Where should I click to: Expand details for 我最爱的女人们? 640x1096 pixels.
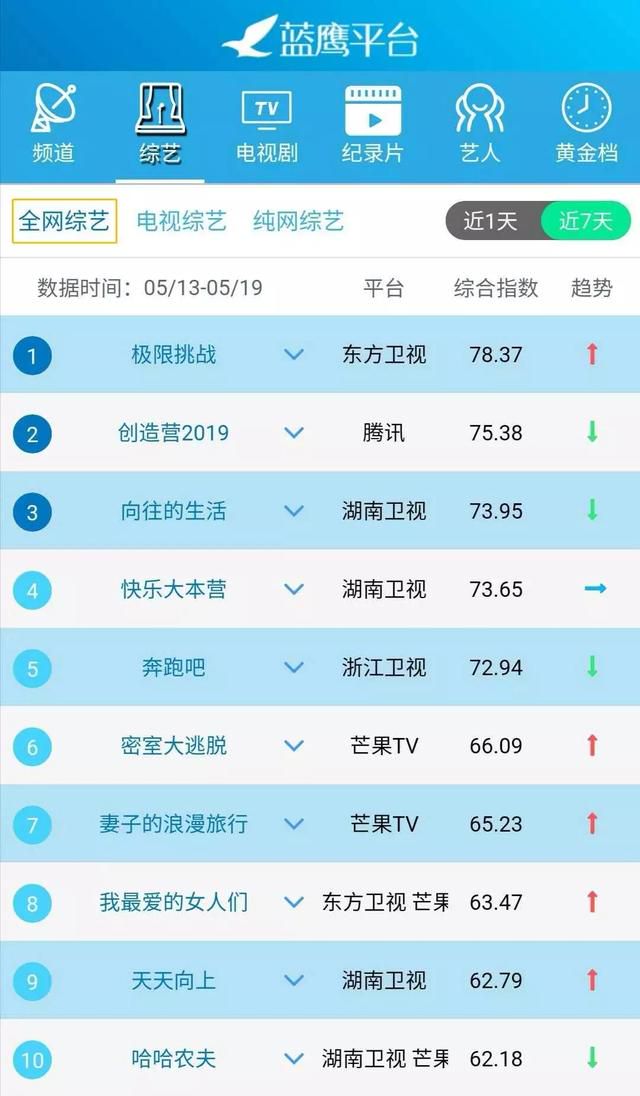pyautogui.click(x=294, y=902)
